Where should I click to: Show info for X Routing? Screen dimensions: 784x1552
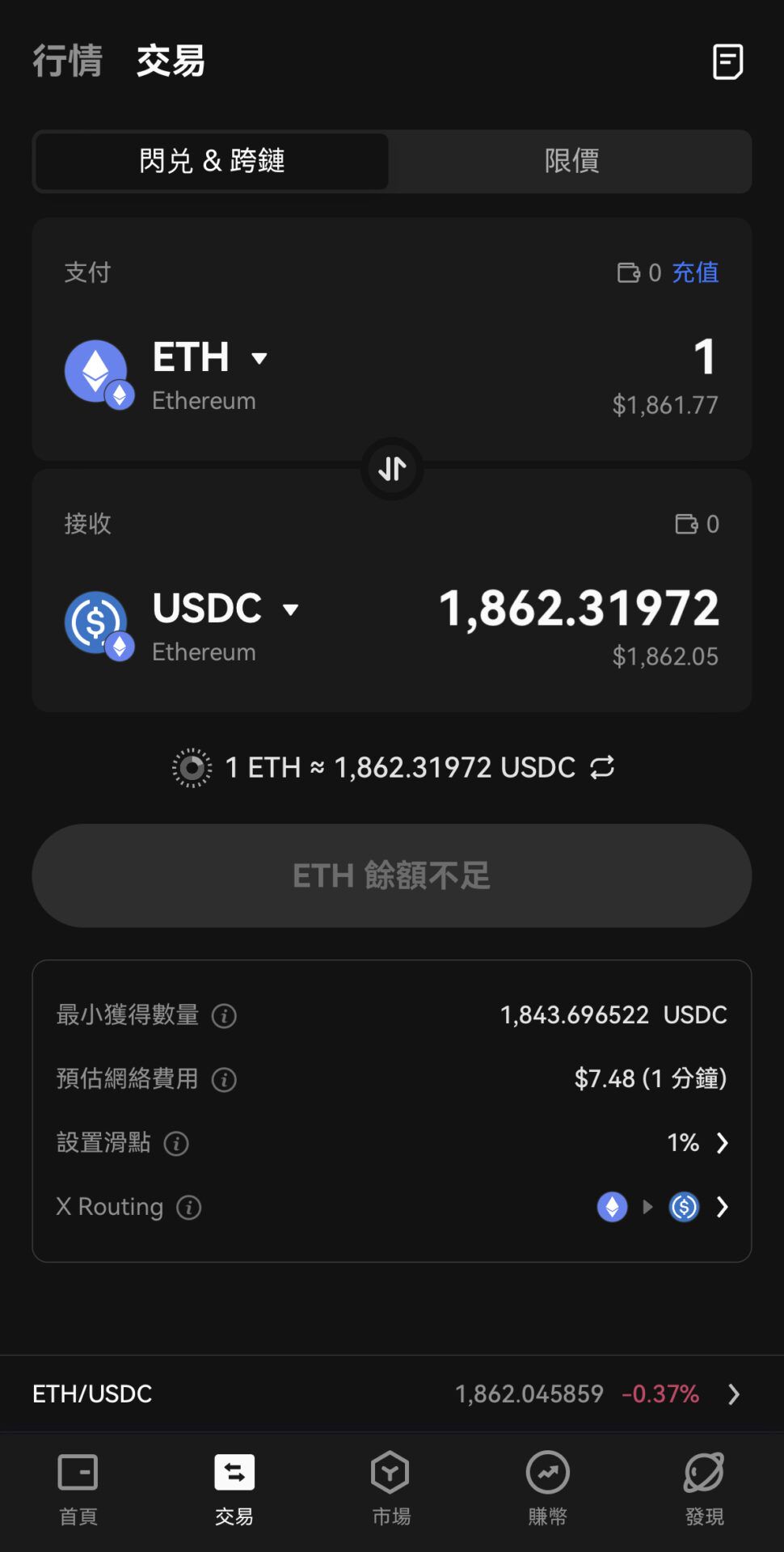tap(189, 1208)
